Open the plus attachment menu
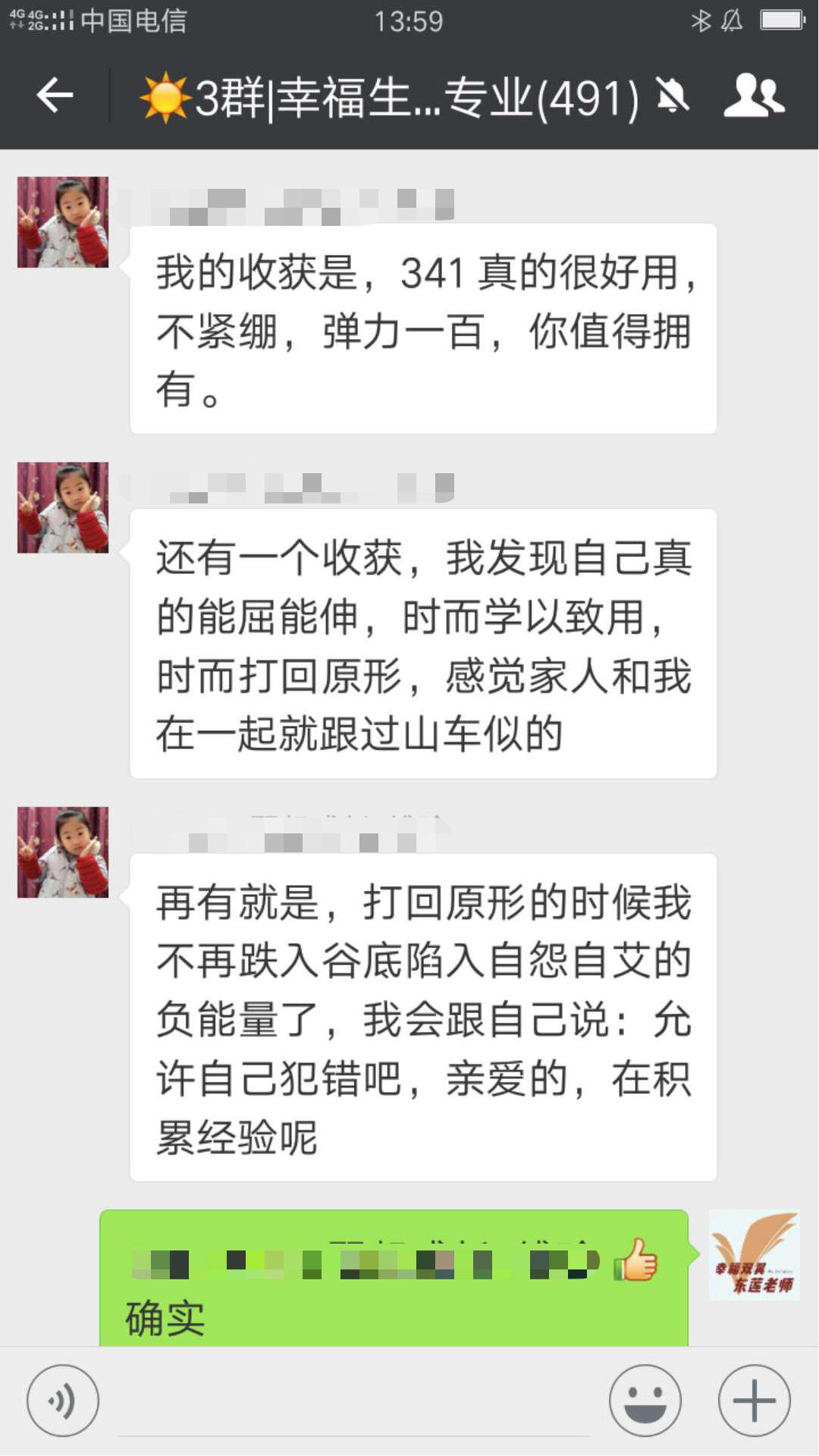Image resolution: width=819 pixels, height=1456 pixels. [754, 1401]
